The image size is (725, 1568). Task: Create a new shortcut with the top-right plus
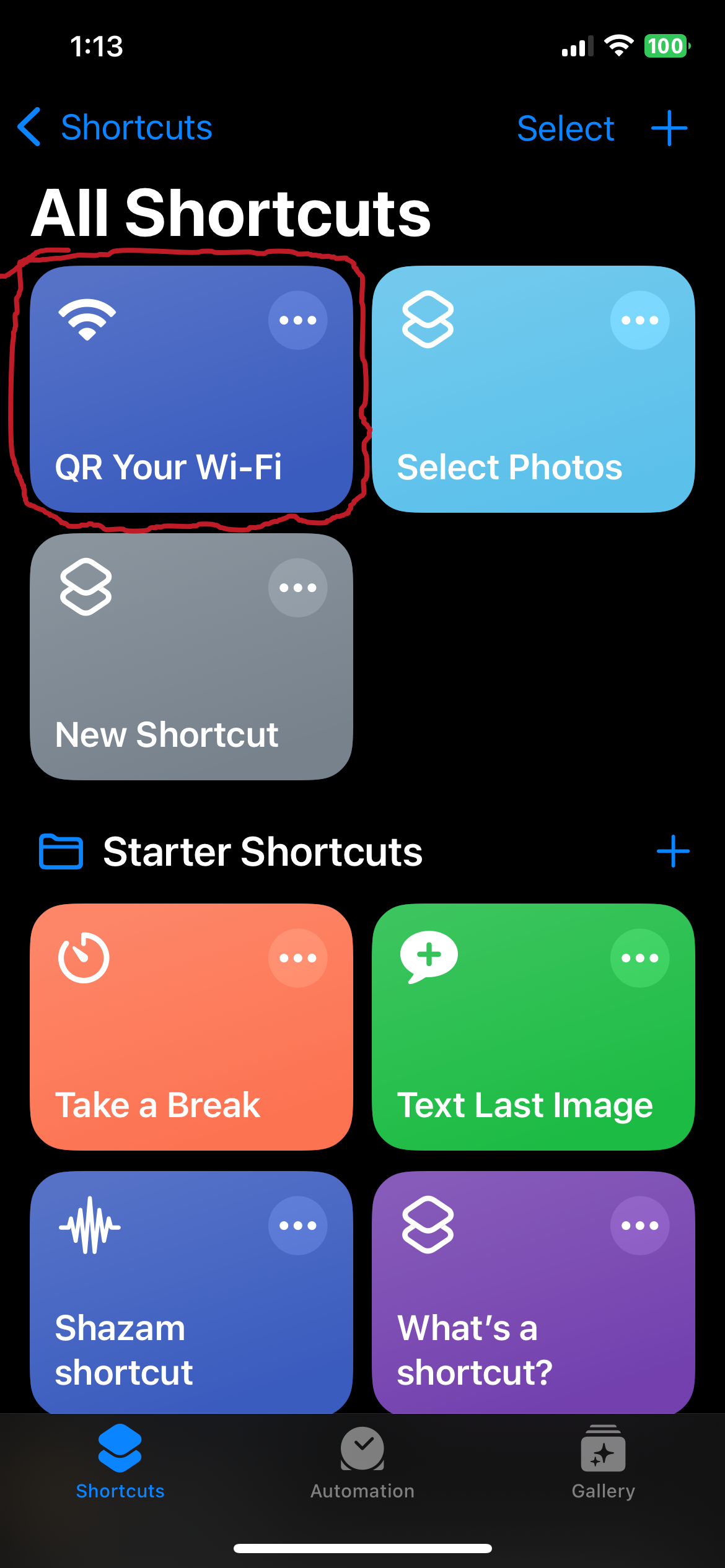[x=668, y=128]
